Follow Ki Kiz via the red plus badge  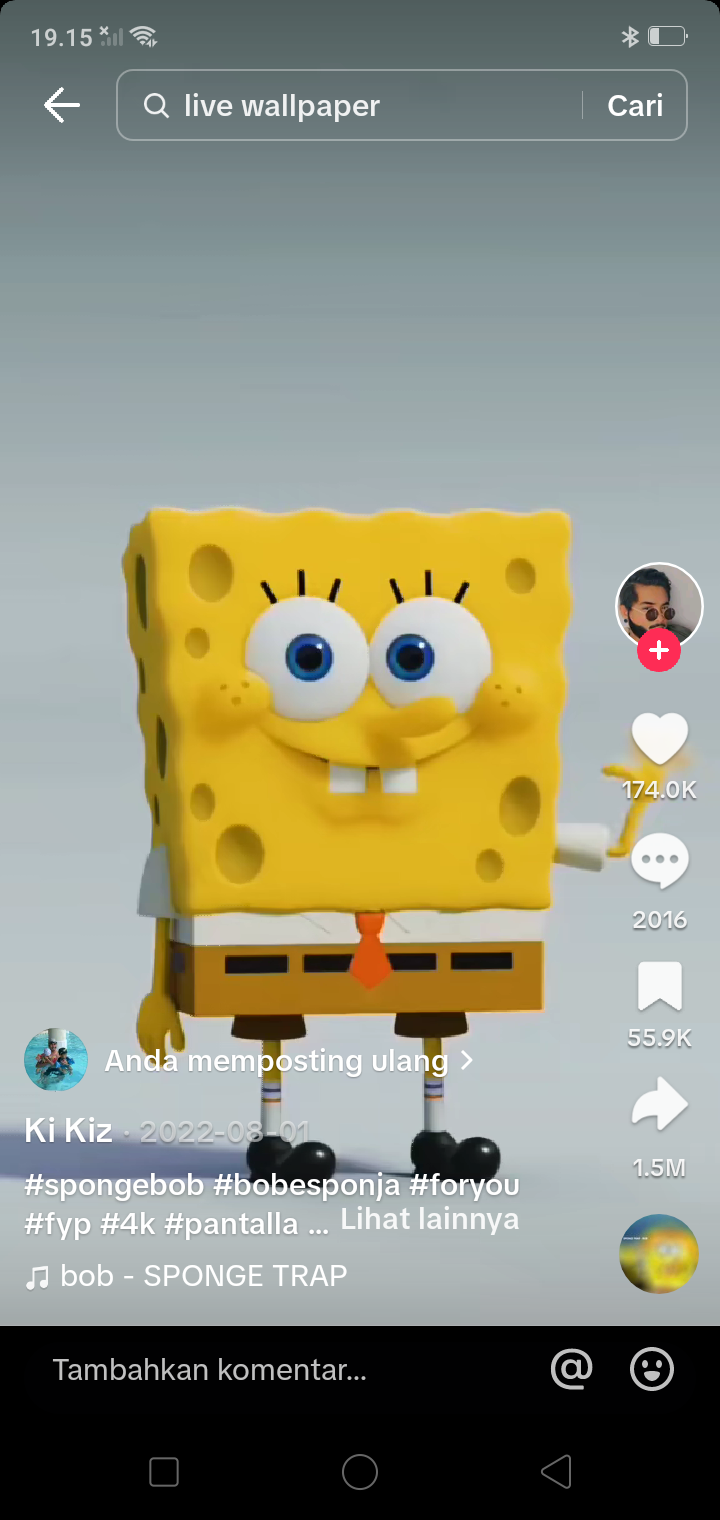[659, 650]
